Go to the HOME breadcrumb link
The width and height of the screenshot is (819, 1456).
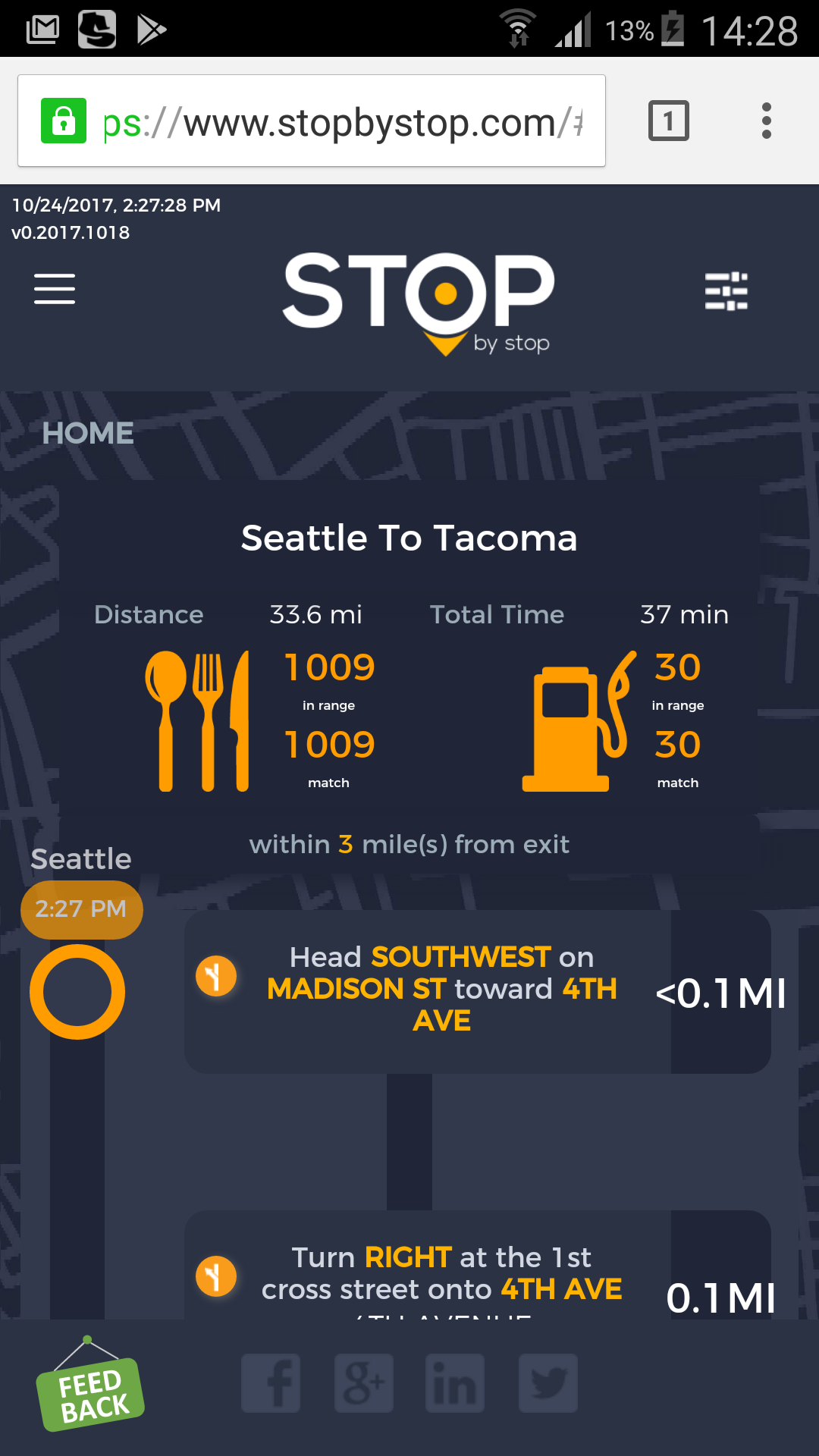coord(88,433)
